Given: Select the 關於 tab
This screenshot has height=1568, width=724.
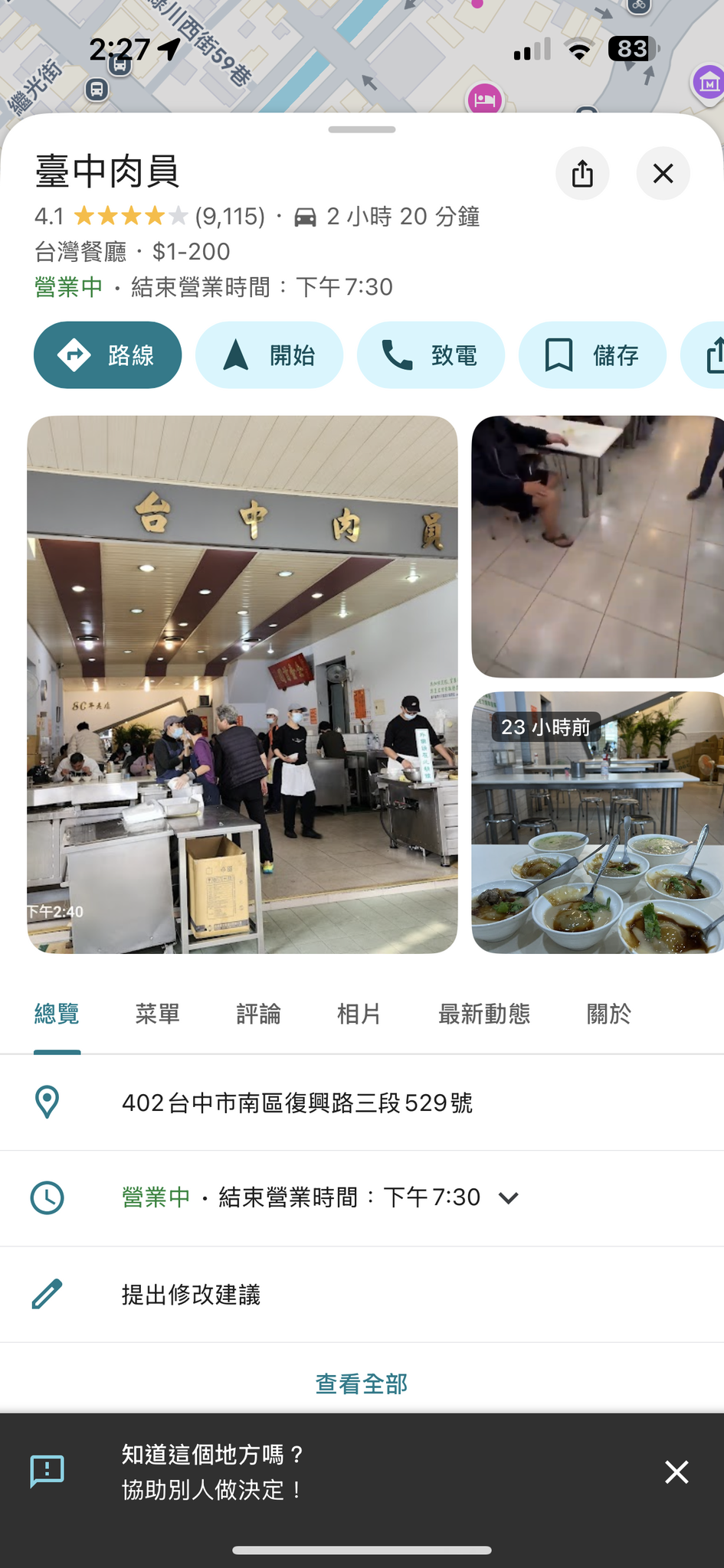Looking at the screenshot, I should [609, 1014].
